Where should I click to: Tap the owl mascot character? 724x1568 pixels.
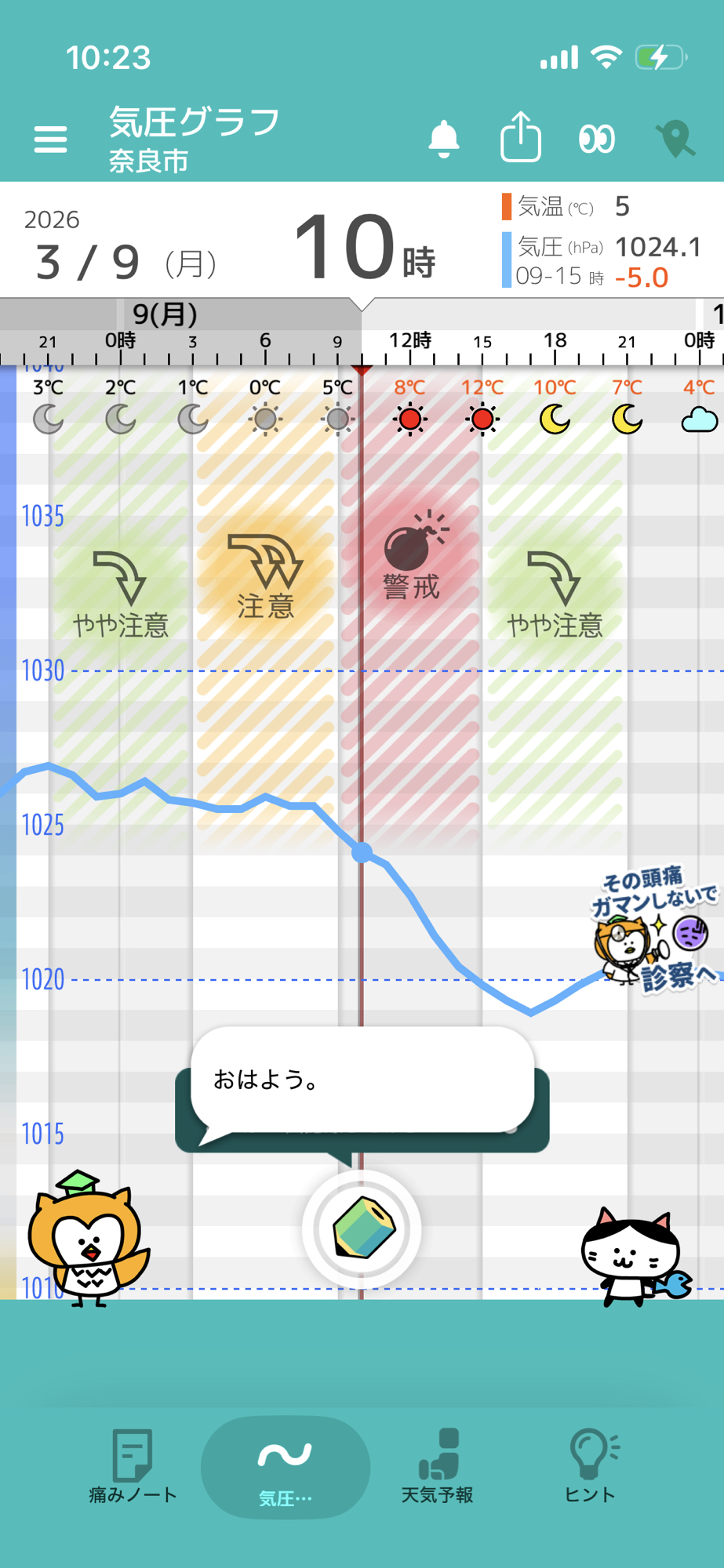tap(86, 1239)
